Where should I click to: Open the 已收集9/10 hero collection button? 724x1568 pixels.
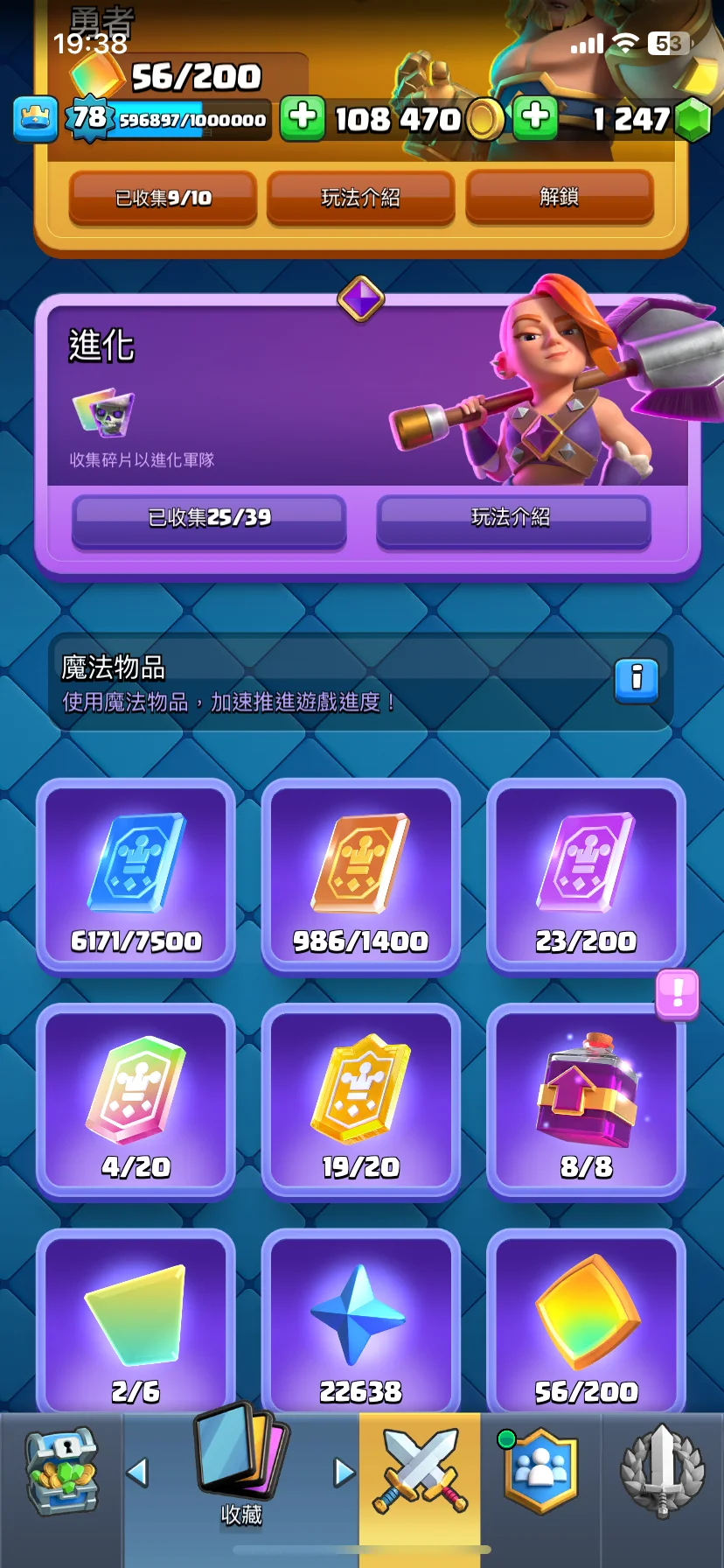tap(164, 198)
